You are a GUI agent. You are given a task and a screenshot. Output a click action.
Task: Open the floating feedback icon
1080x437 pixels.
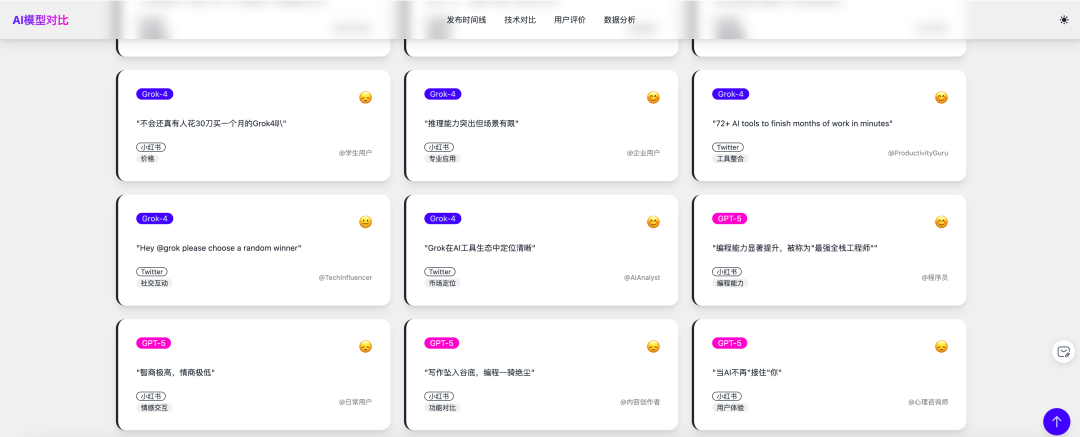point(1064,352)
